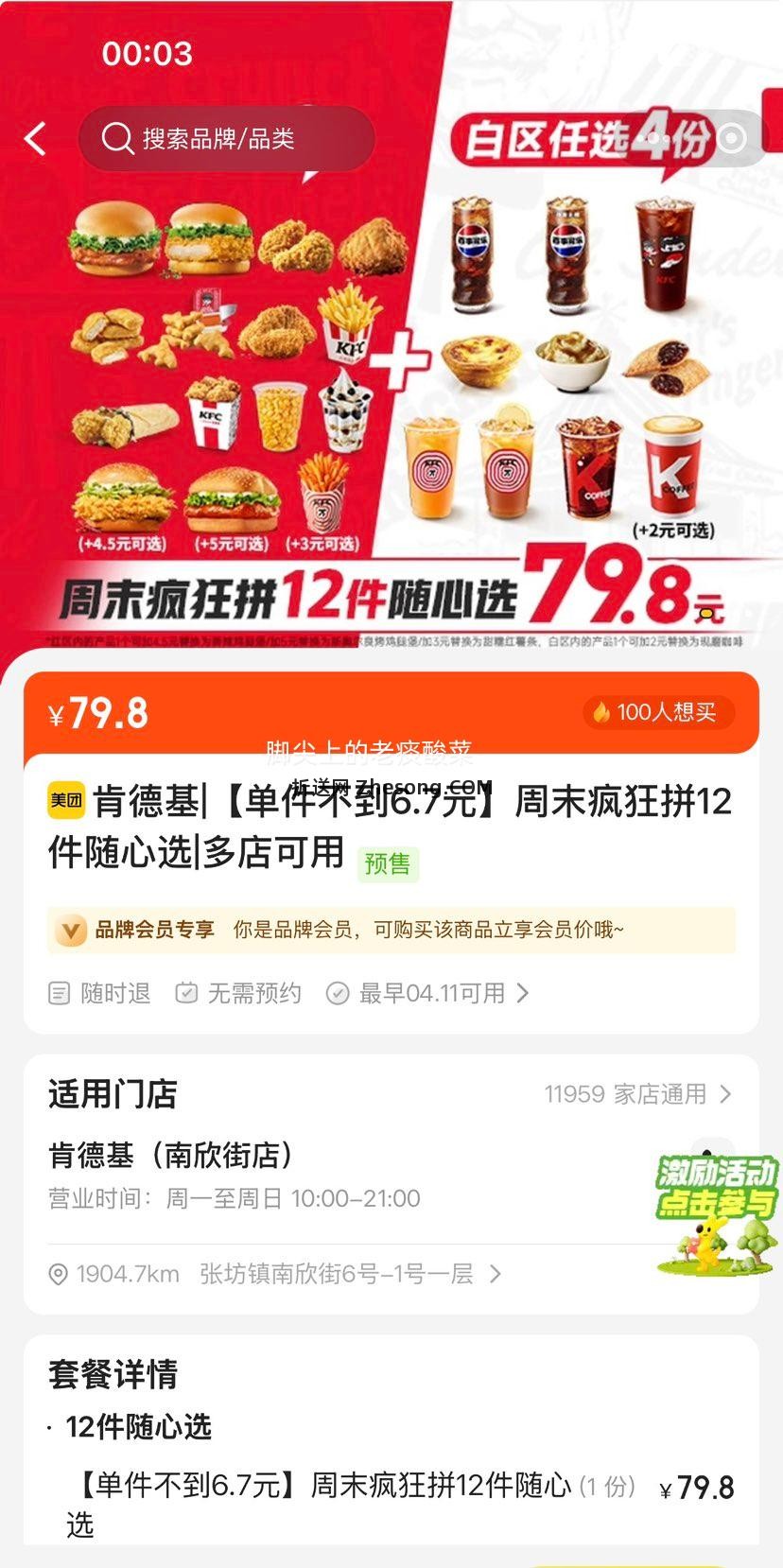Tap the back arrow to exit the deal page

point(35,138)
